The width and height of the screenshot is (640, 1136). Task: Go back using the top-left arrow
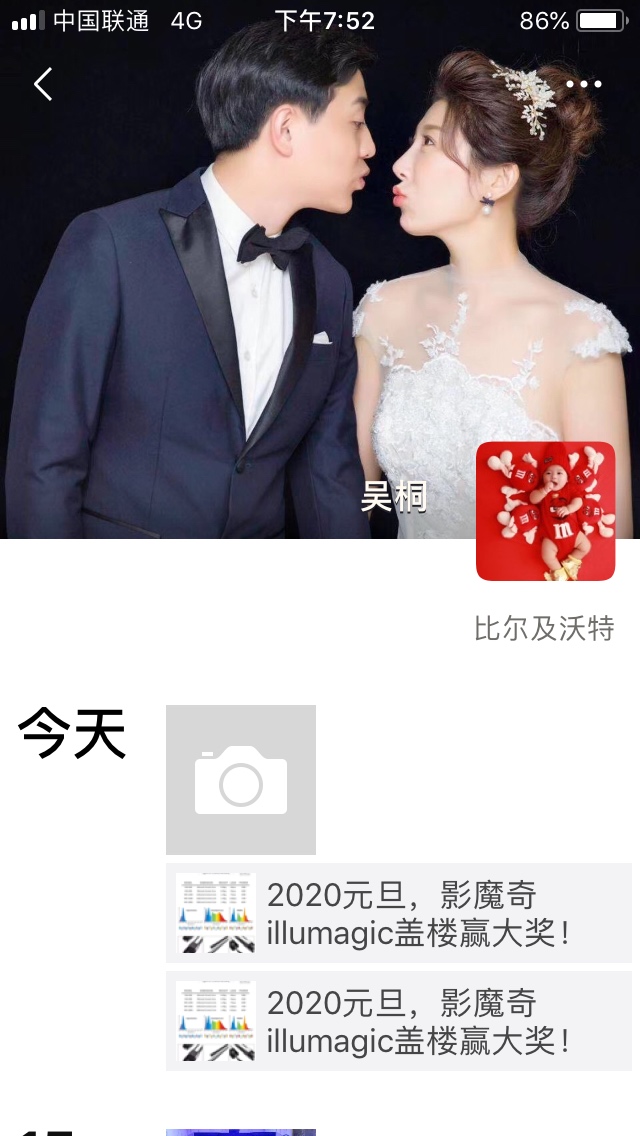[43, 85]
